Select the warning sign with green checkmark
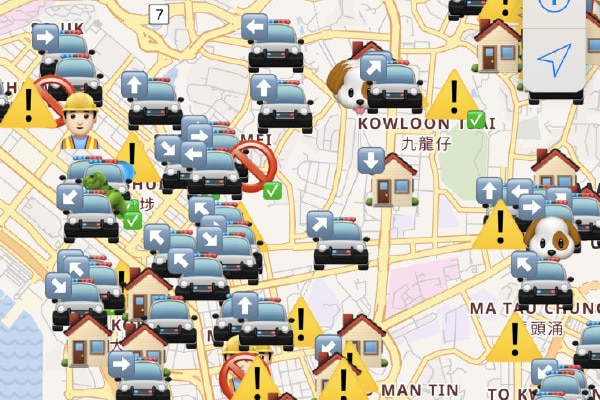Image resolution: width=600 pixels, height=400 pixels. (456, 97)
